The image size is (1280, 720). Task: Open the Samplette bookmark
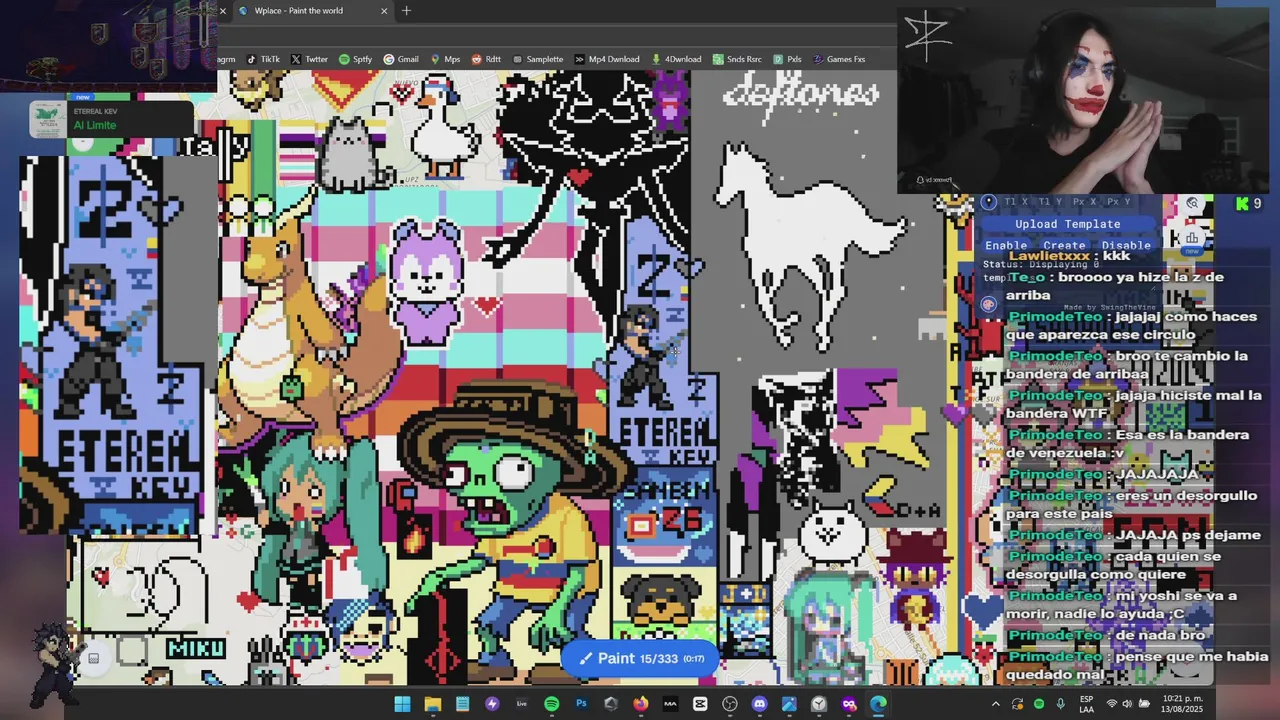[x=537, y=59]
